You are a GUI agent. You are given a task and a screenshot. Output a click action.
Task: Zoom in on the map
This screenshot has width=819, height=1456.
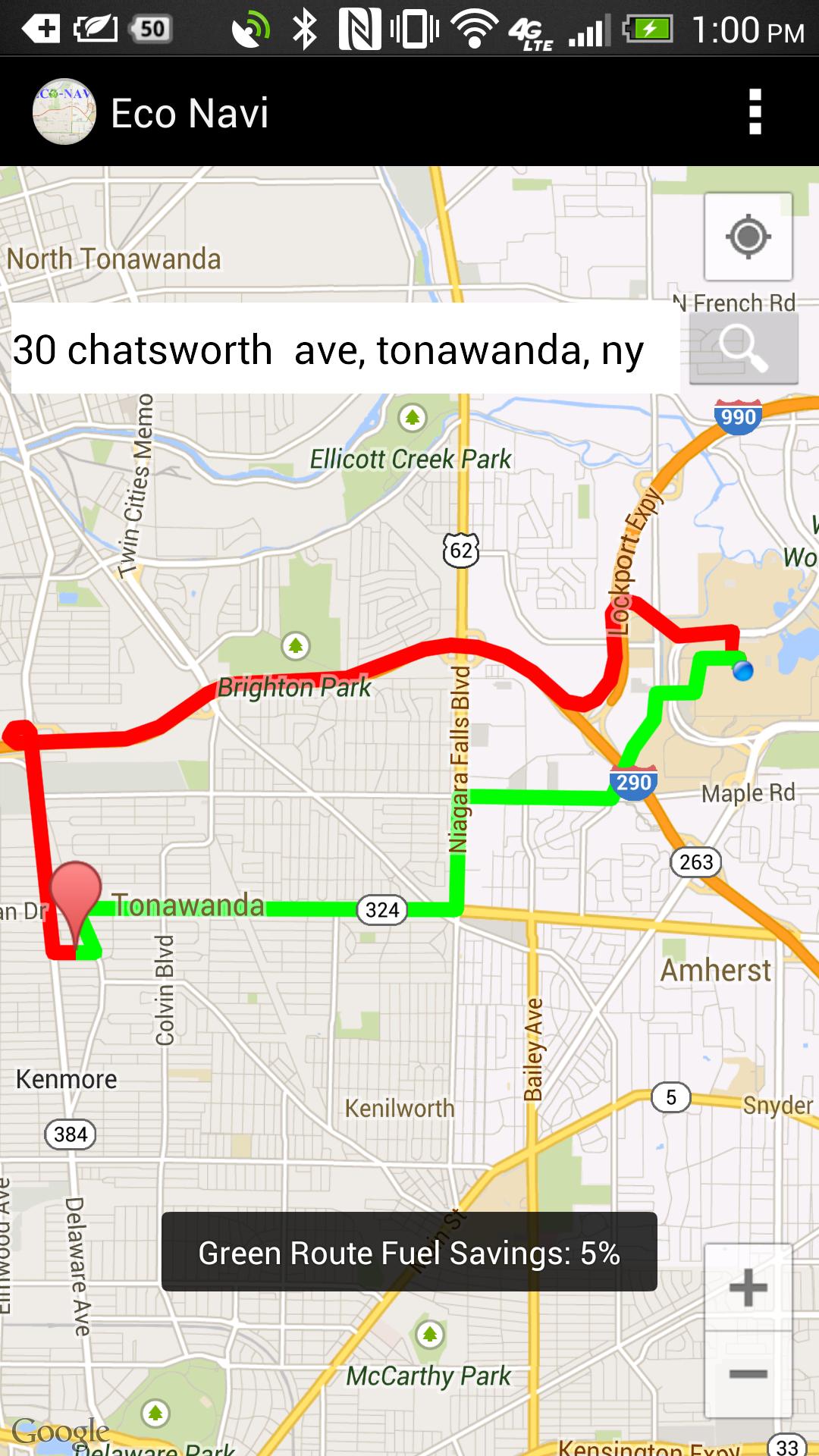click(748, 1288)
